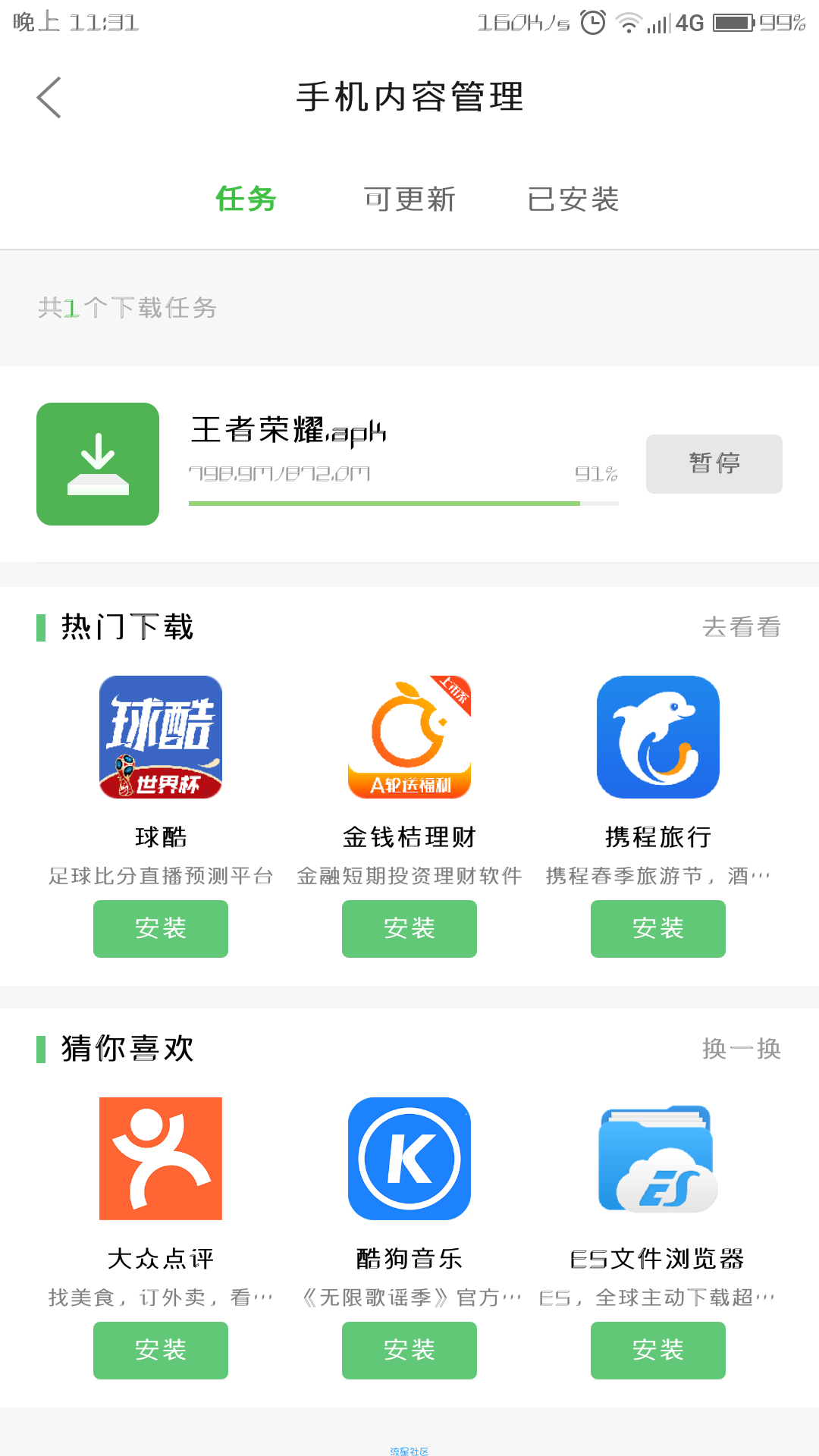This screenshot has height=1456, width=819.
Task: Pause the 王者荣耀.apk download
Action: pos(714,464)
